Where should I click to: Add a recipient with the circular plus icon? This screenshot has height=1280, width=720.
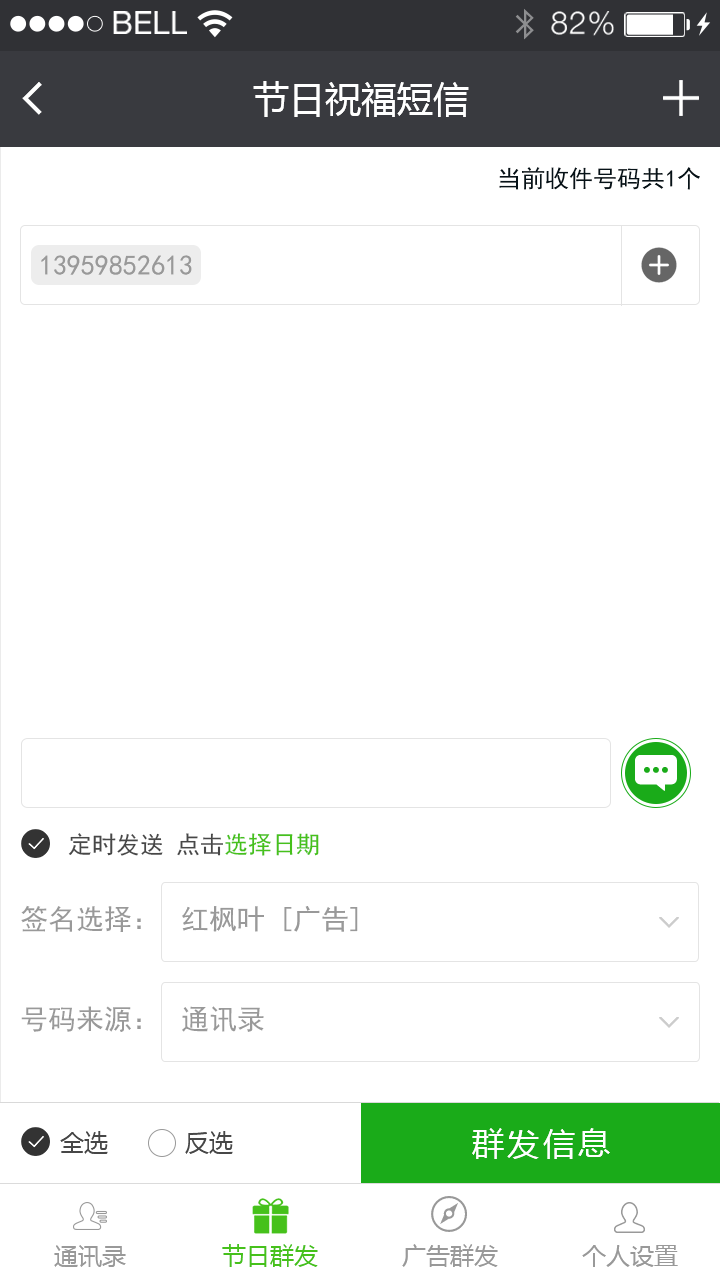coord(658,265)
